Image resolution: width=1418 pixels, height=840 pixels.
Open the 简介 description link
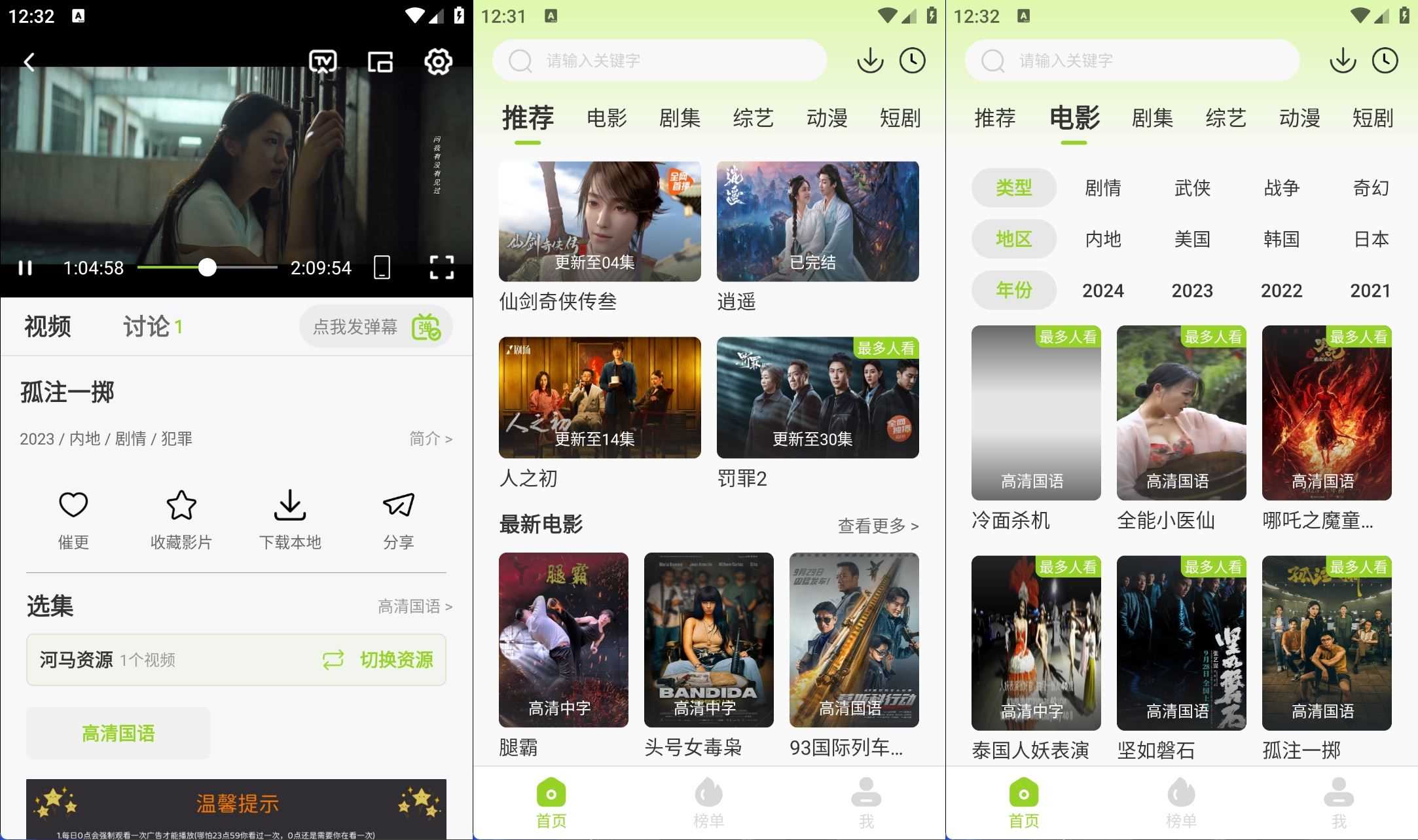(x=430, y=439)
